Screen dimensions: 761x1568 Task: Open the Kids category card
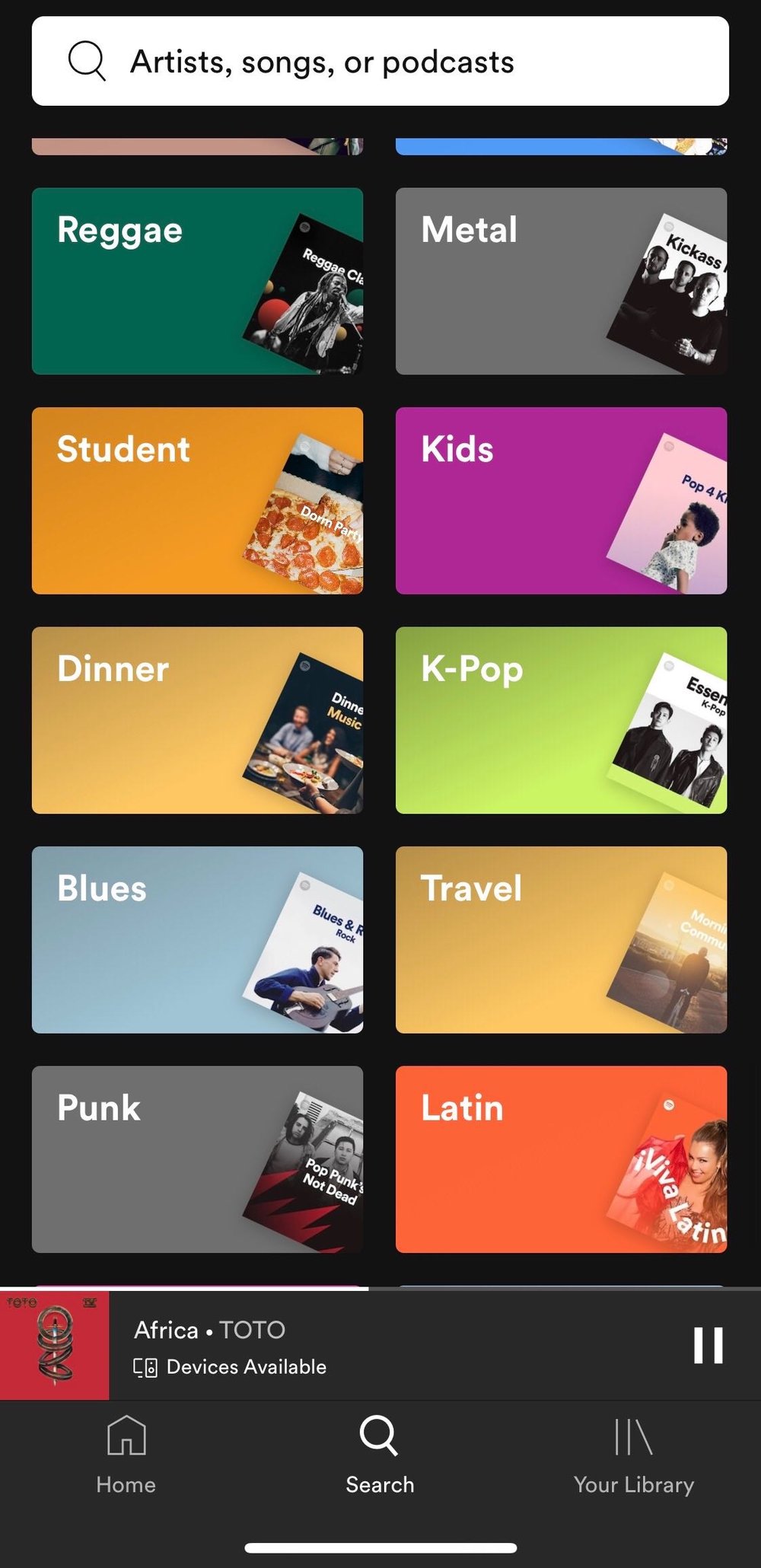[x=561, y=500]
